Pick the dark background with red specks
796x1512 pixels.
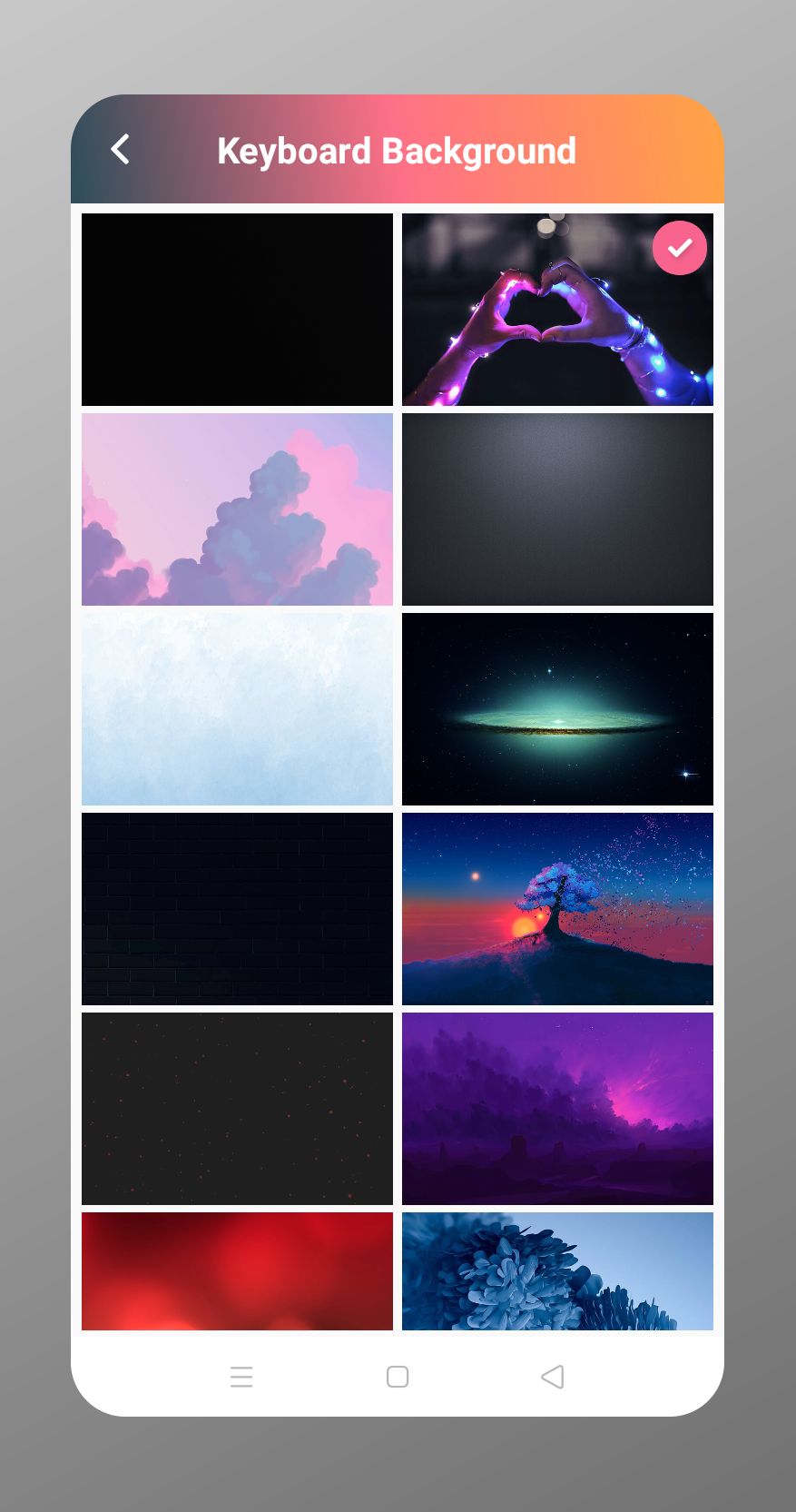pyautogui.click(x=237, y=1109)
